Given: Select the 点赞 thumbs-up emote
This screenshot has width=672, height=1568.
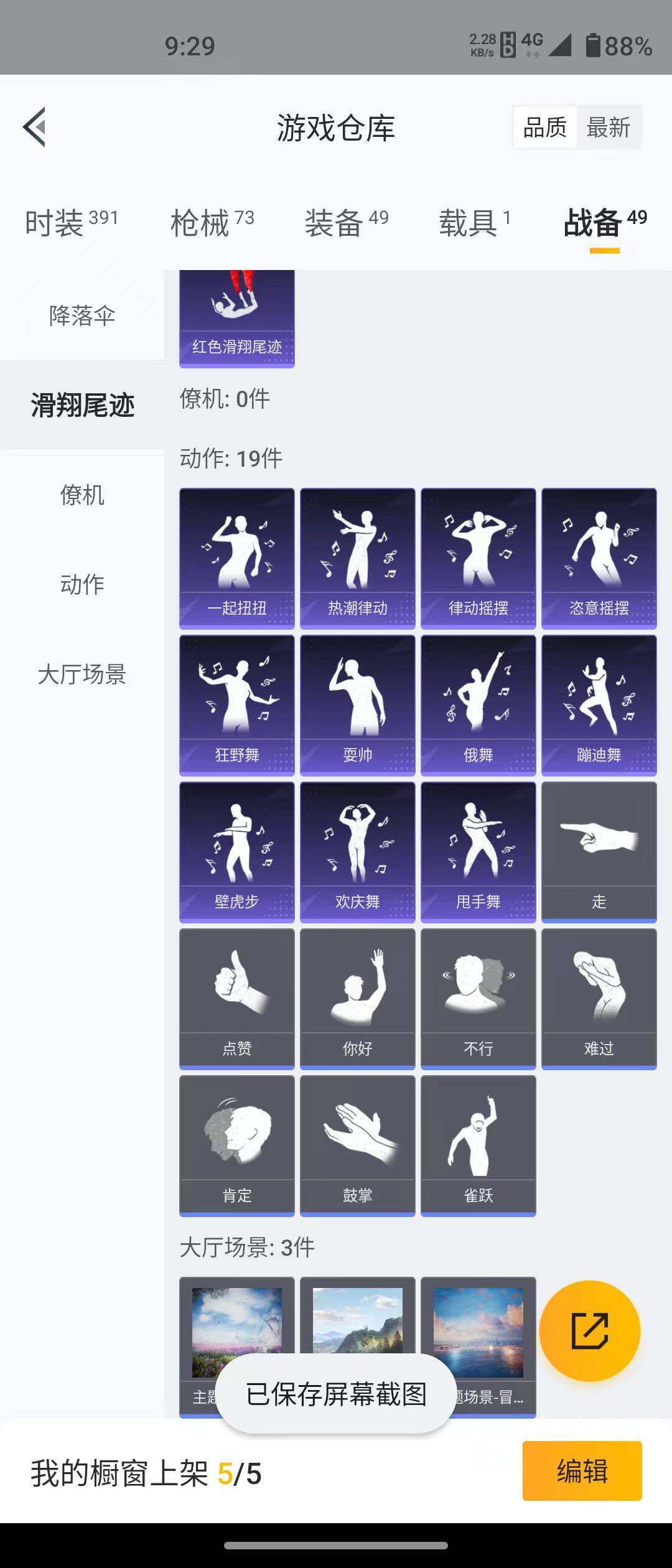Looking at the screenshot, I should (236, 996).
